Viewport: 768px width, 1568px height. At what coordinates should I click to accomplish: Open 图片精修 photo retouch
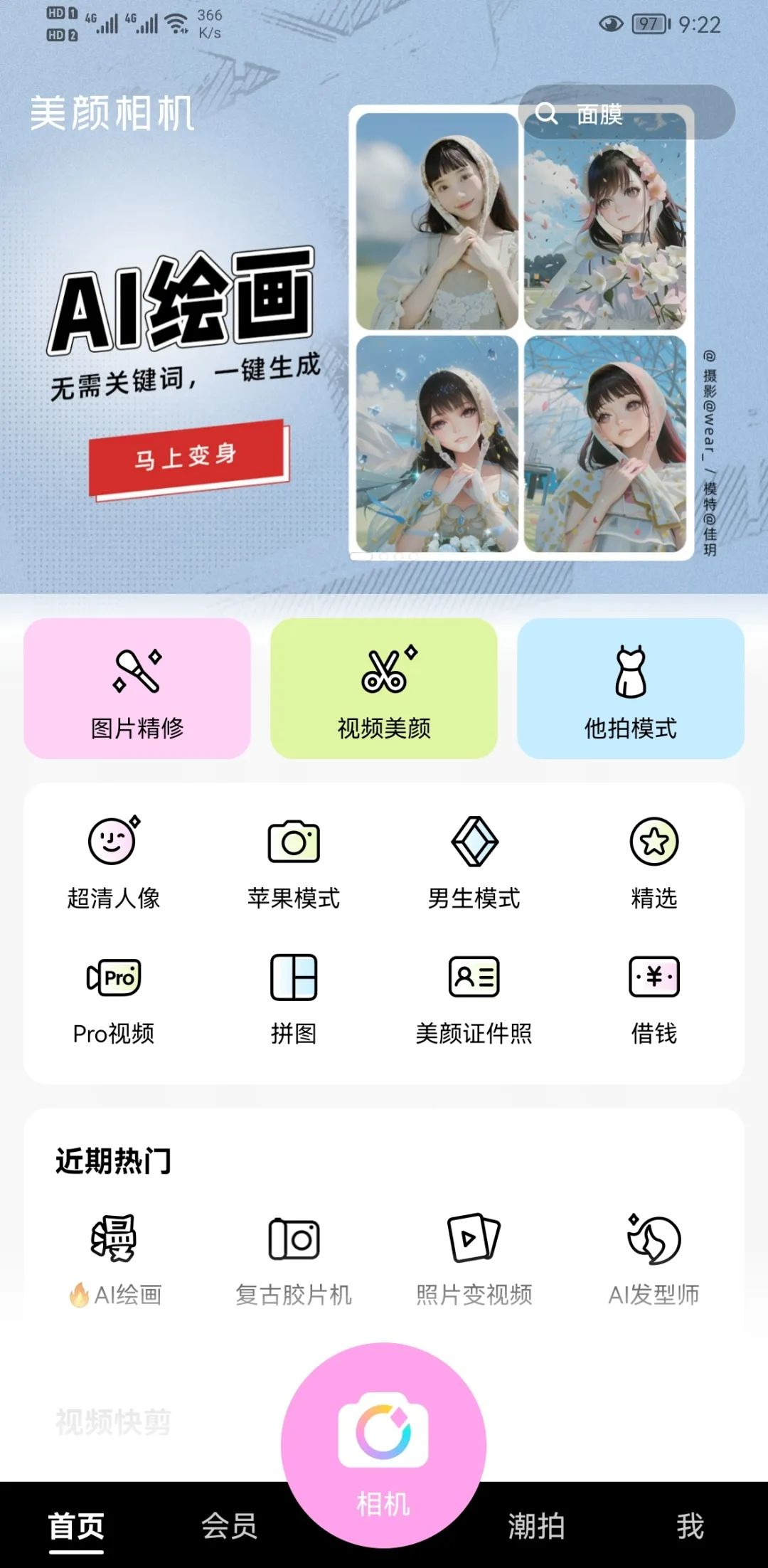click(x=137, y=688)
